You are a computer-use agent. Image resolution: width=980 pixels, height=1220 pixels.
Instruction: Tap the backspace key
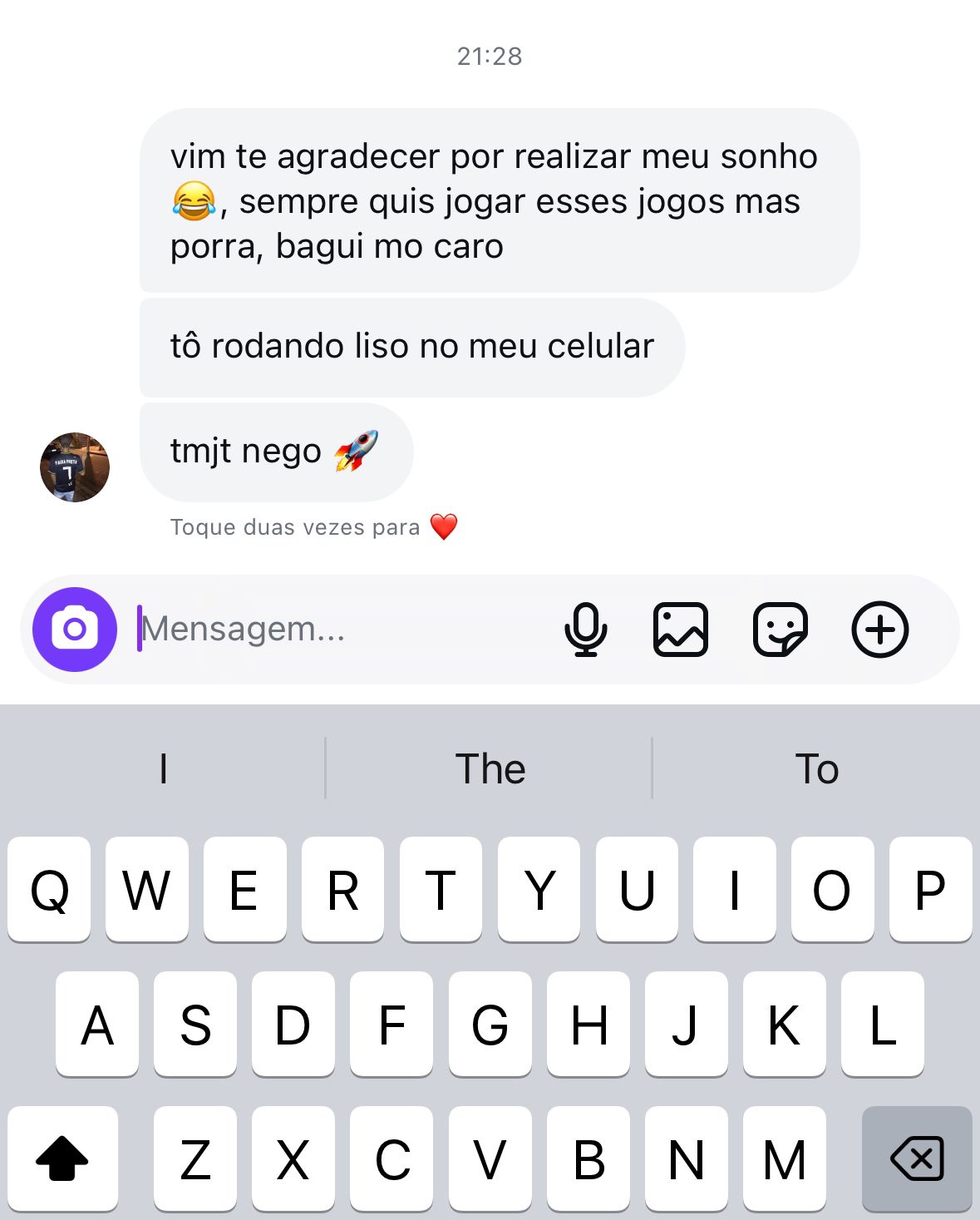[917, 1158]
